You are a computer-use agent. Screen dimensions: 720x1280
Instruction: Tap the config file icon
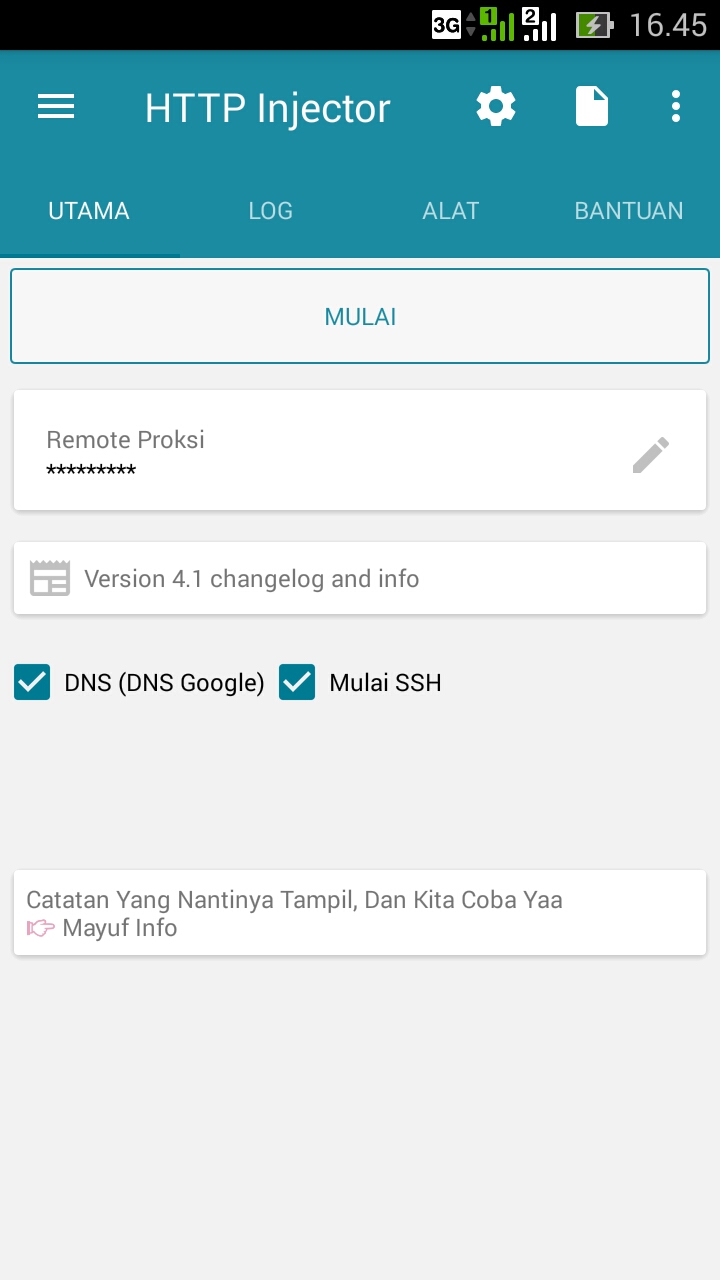click(592, 106)
